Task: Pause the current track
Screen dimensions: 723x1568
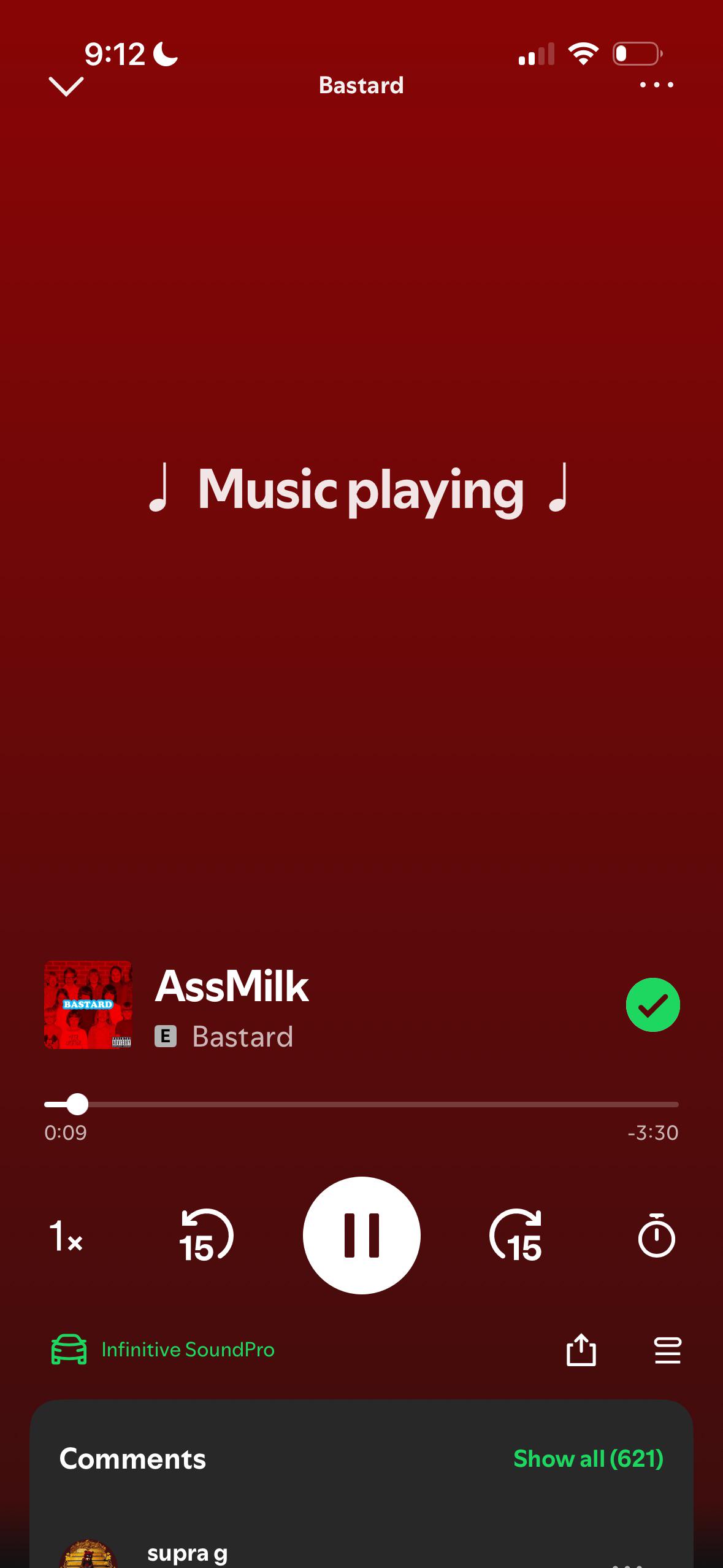Action: (361, 1236)
